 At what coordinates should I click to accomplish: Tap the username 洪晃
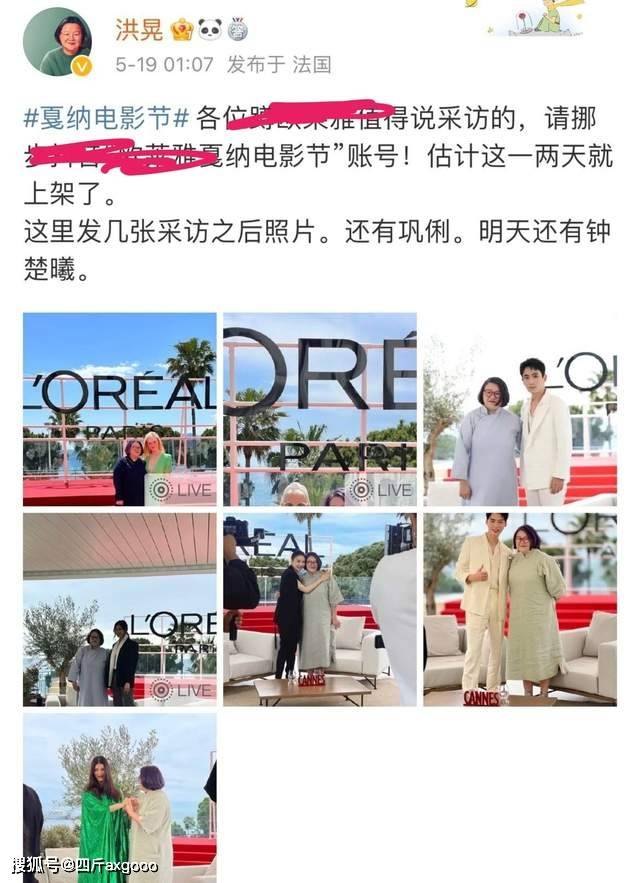(x=139, y=30)
